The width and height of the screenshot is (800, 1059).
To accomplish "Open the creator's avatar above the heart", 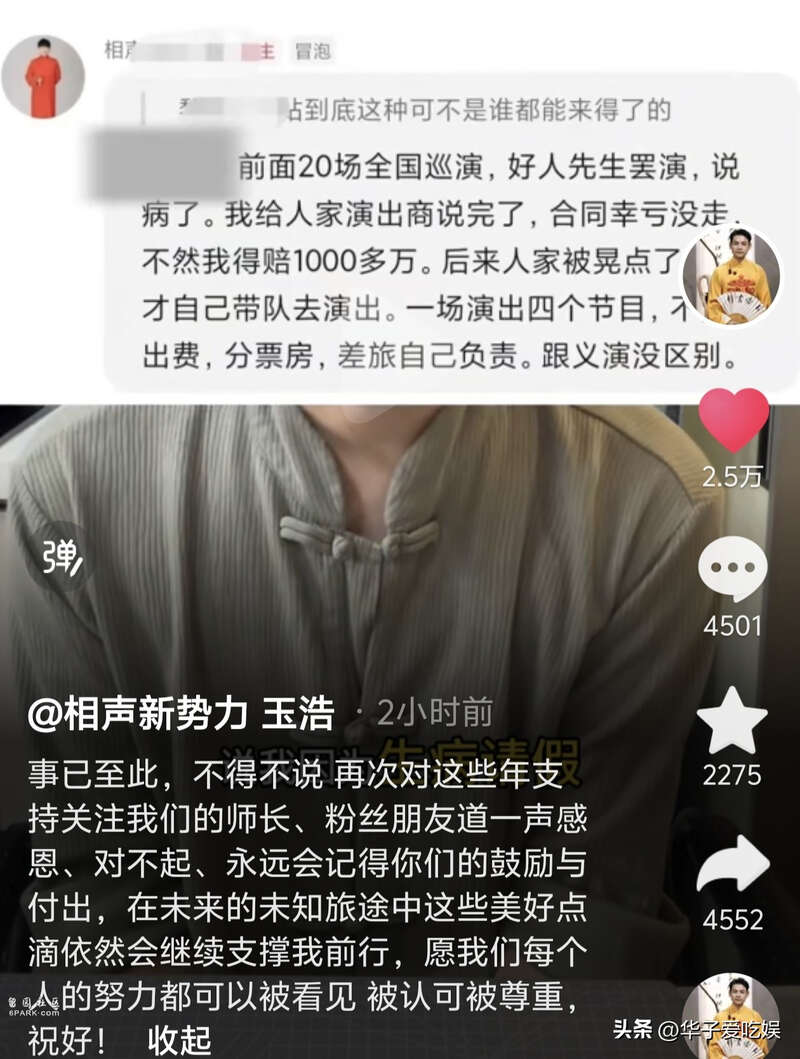I will (733, 277).
